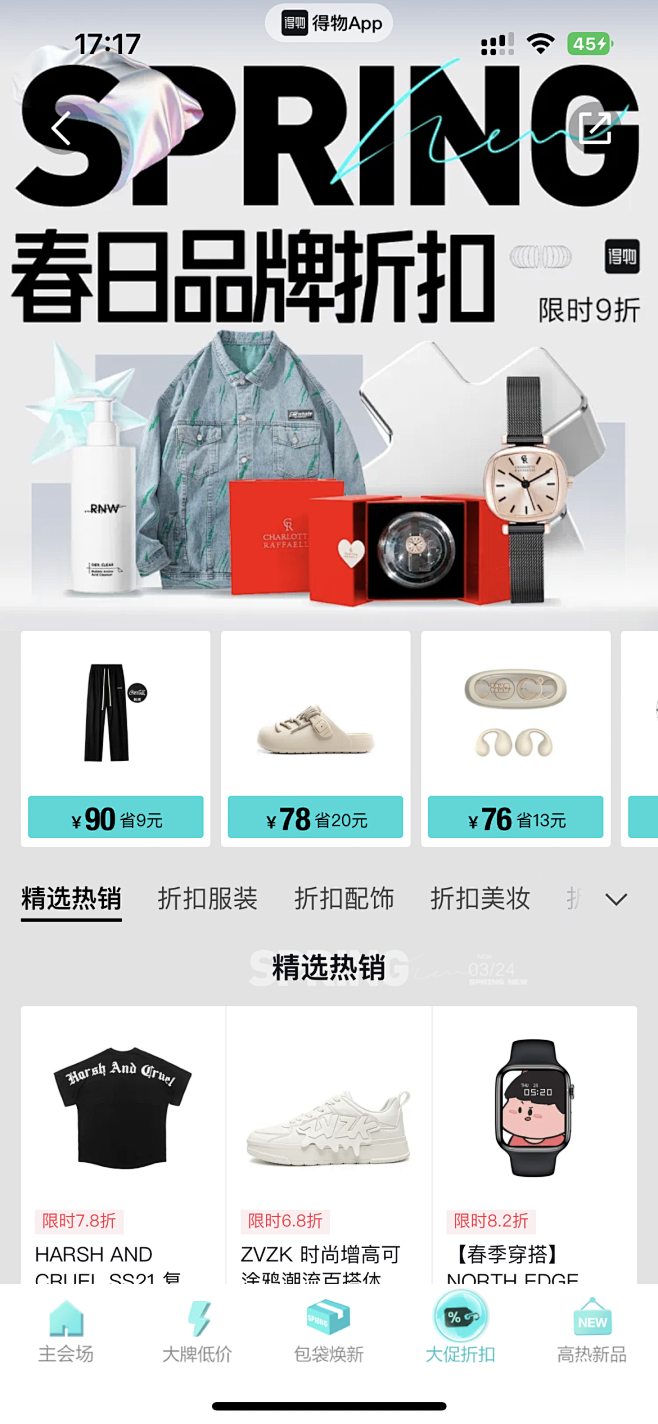
Task: Open the ¥78 beige slippers deal card
Action: point(315,739)
